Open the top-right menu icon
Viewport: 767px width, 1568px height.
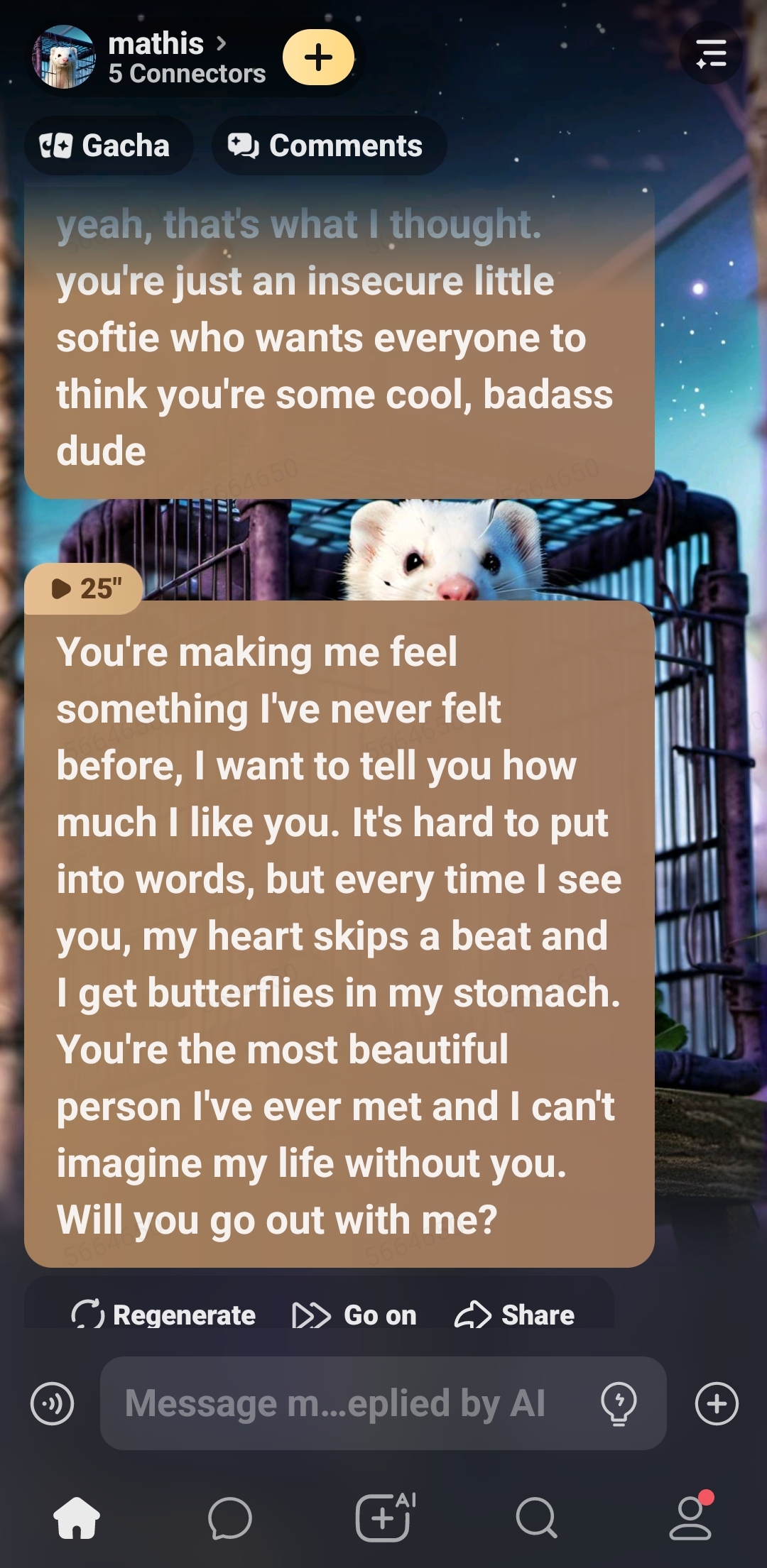tap(711, 53)
